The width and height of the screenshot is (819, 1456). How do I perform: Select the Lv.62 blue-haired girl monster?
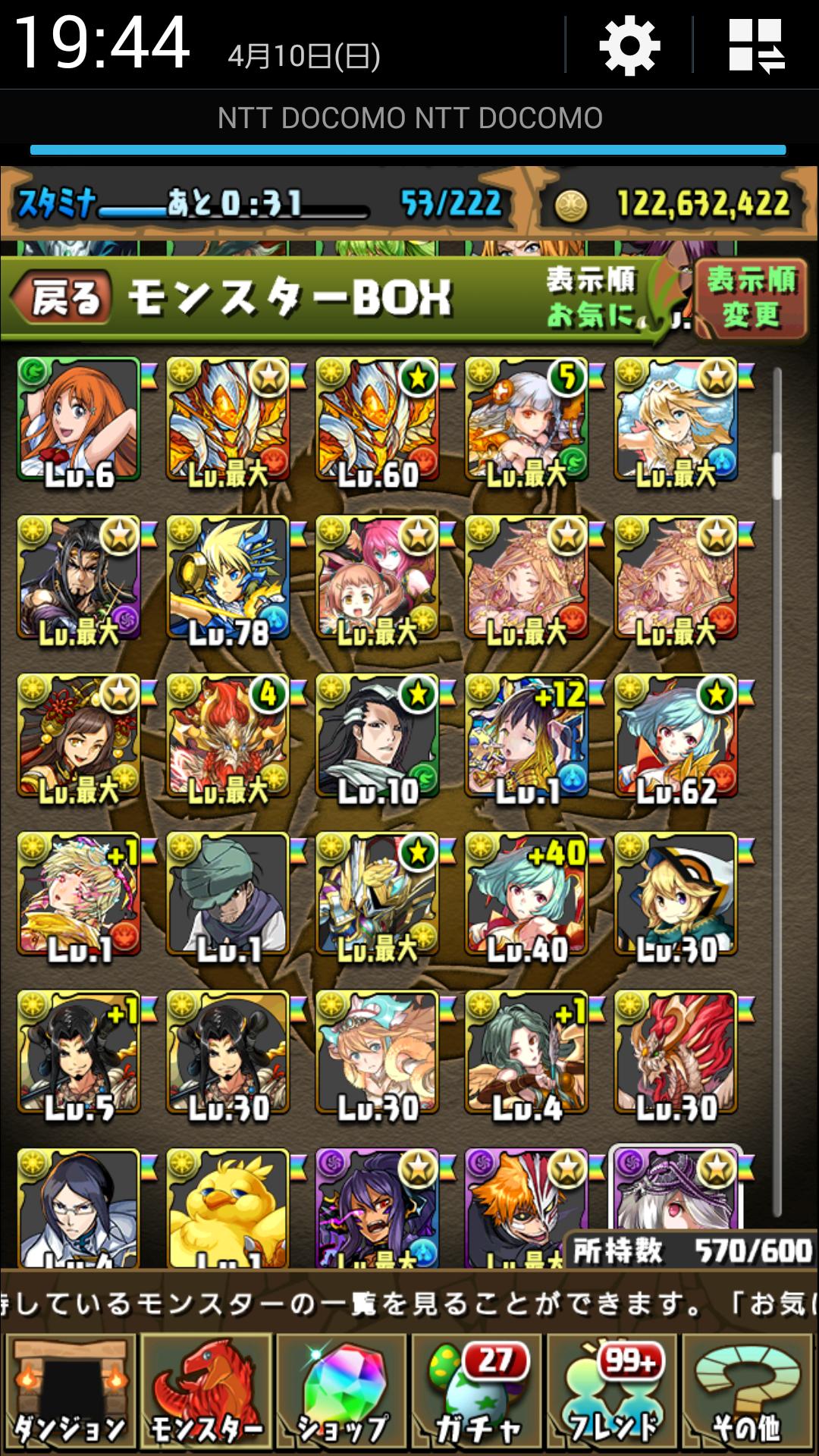pyautogui.click(x=676, y=736)
